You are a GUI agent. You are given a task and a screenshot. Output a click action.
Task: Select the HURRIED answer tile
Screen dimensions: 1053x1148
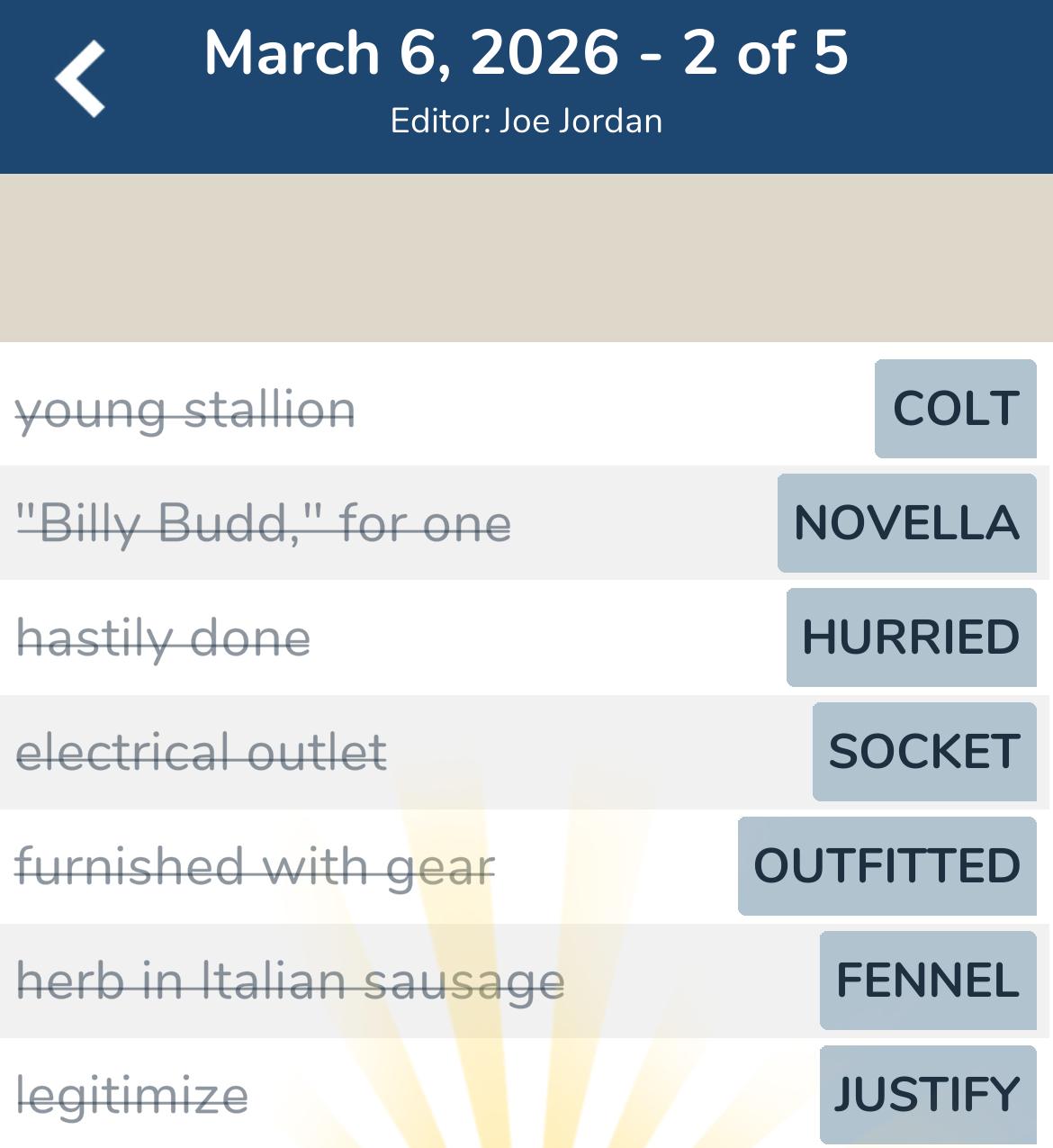(911, 637)
